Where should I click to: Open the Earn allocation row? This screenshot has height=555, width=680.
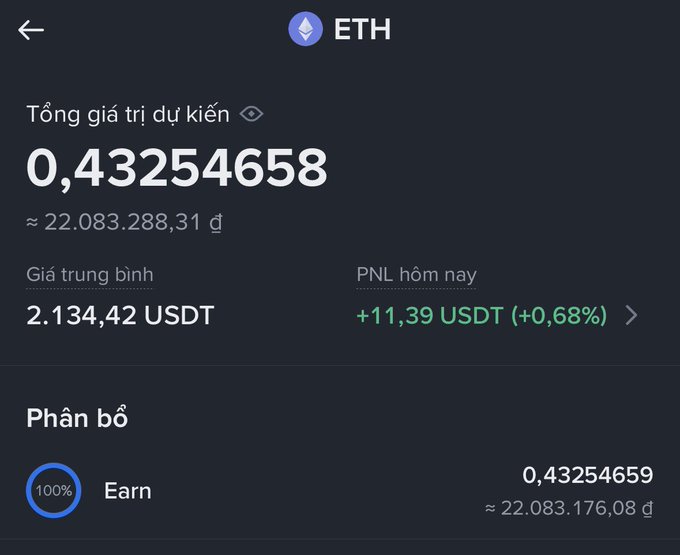(x=340, y=491)
